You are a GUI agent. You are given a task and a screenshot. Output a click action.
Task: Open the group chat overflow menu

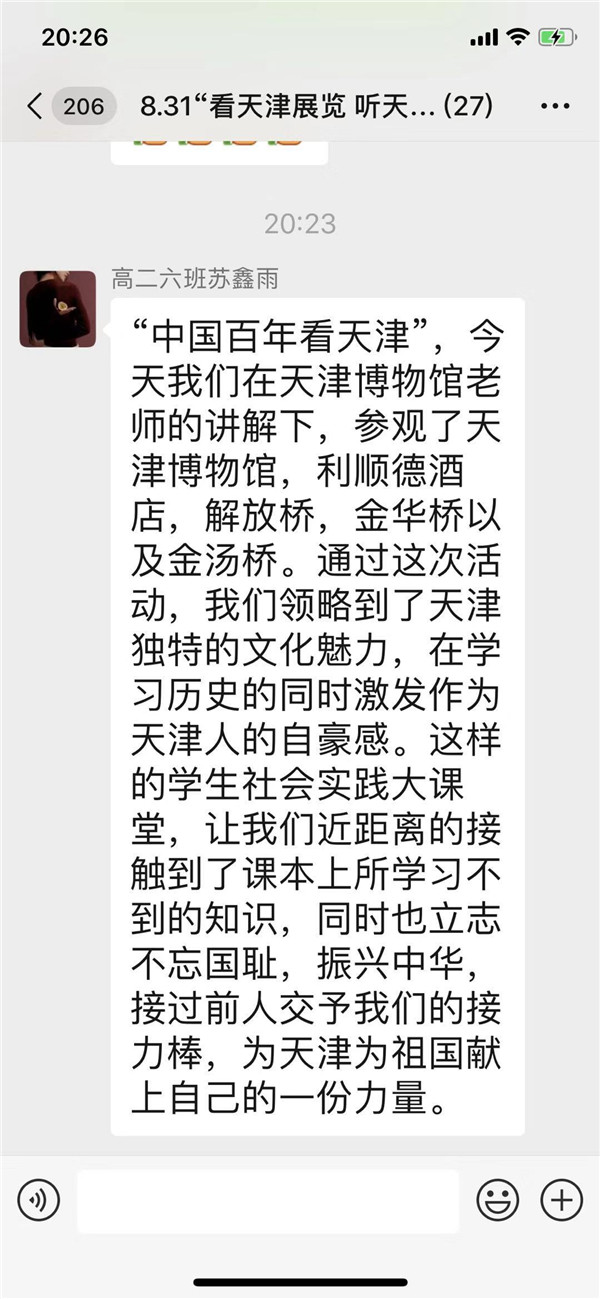554,106
